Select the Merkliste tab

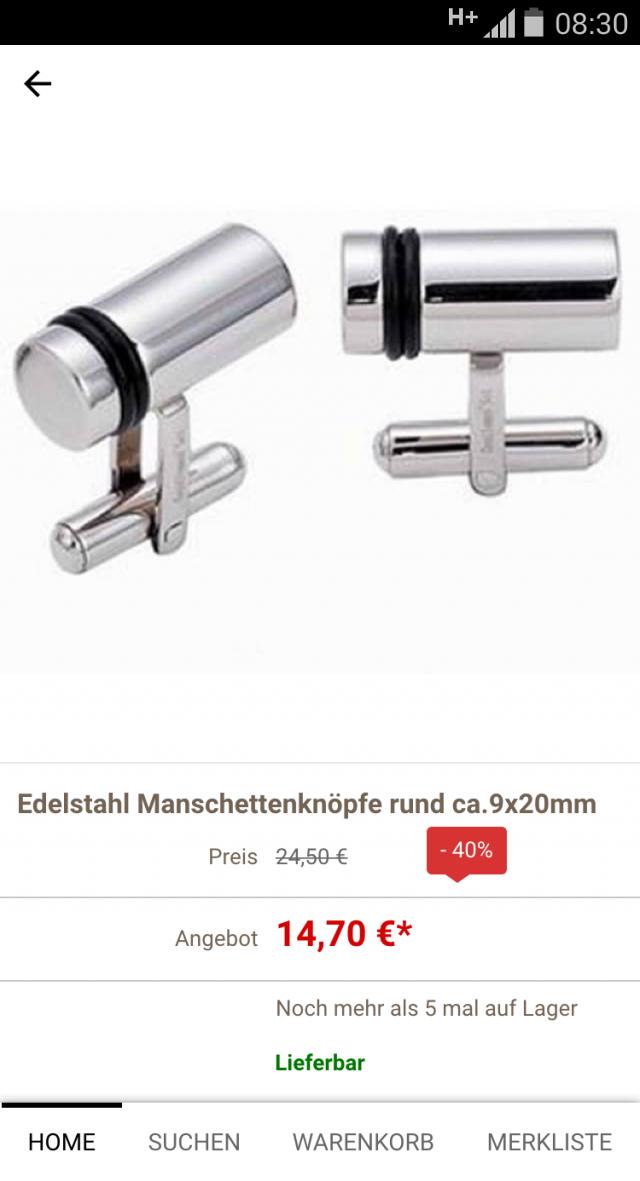tap(549, 1142)
